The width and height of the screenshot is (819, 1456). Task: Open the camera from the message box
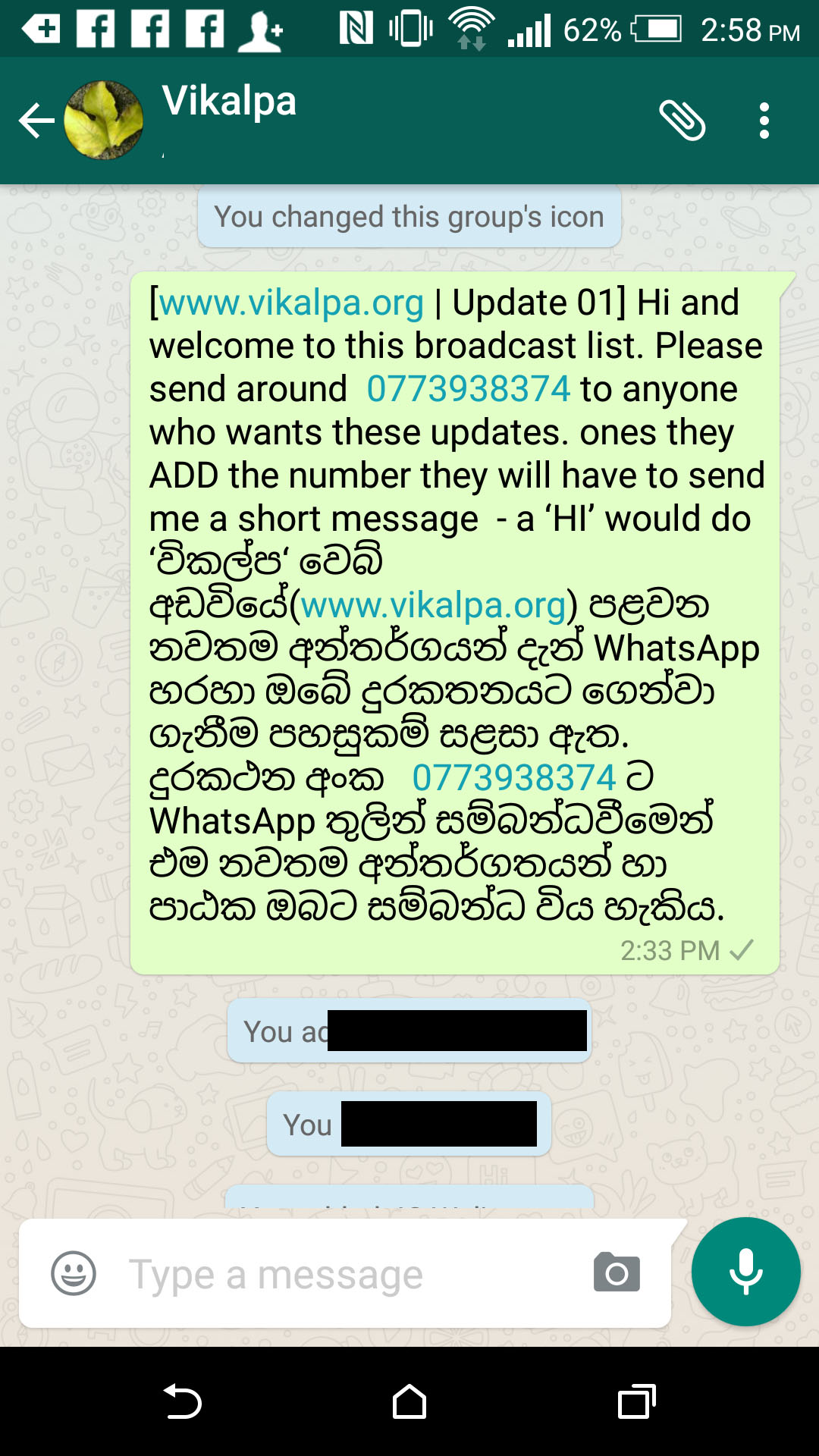pos(617,1272)
